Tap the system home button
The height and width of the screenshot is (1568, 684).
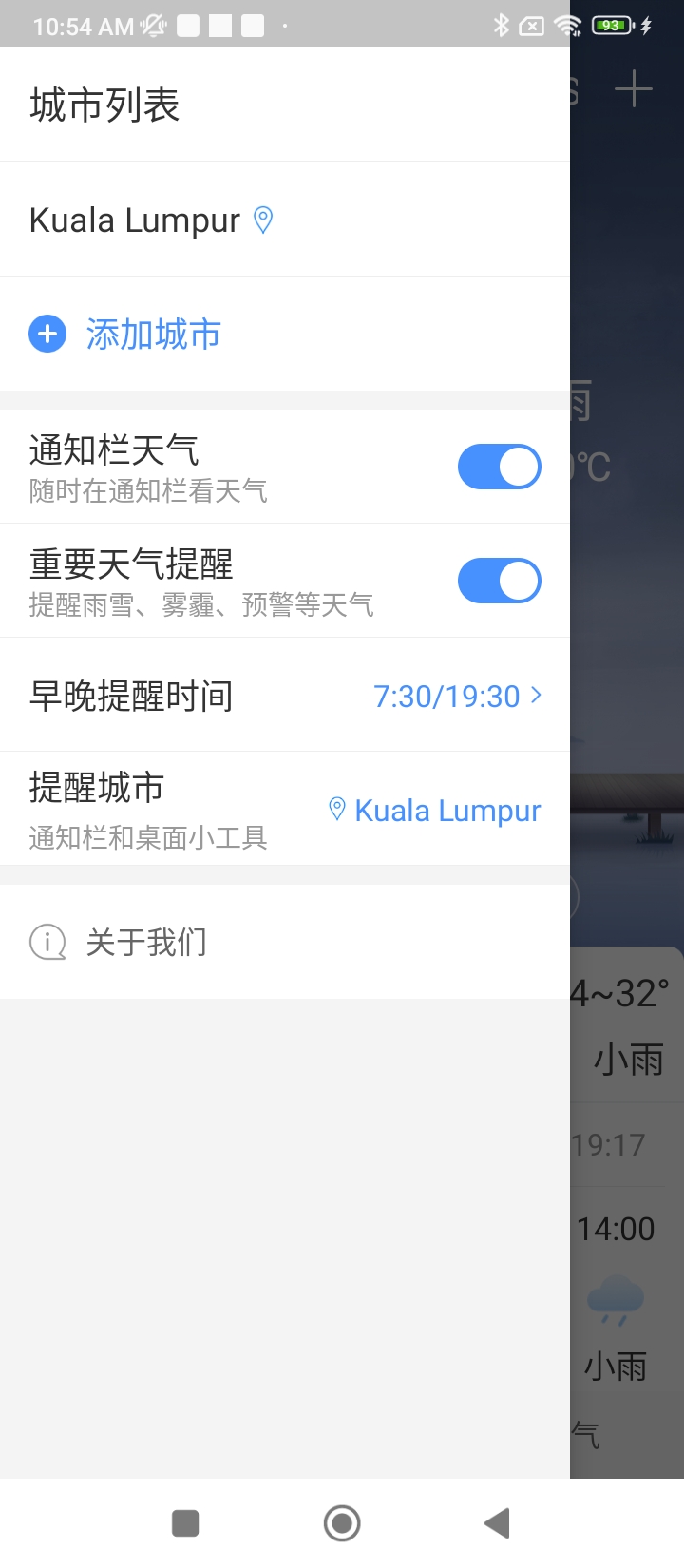[x=342, y=1523]
